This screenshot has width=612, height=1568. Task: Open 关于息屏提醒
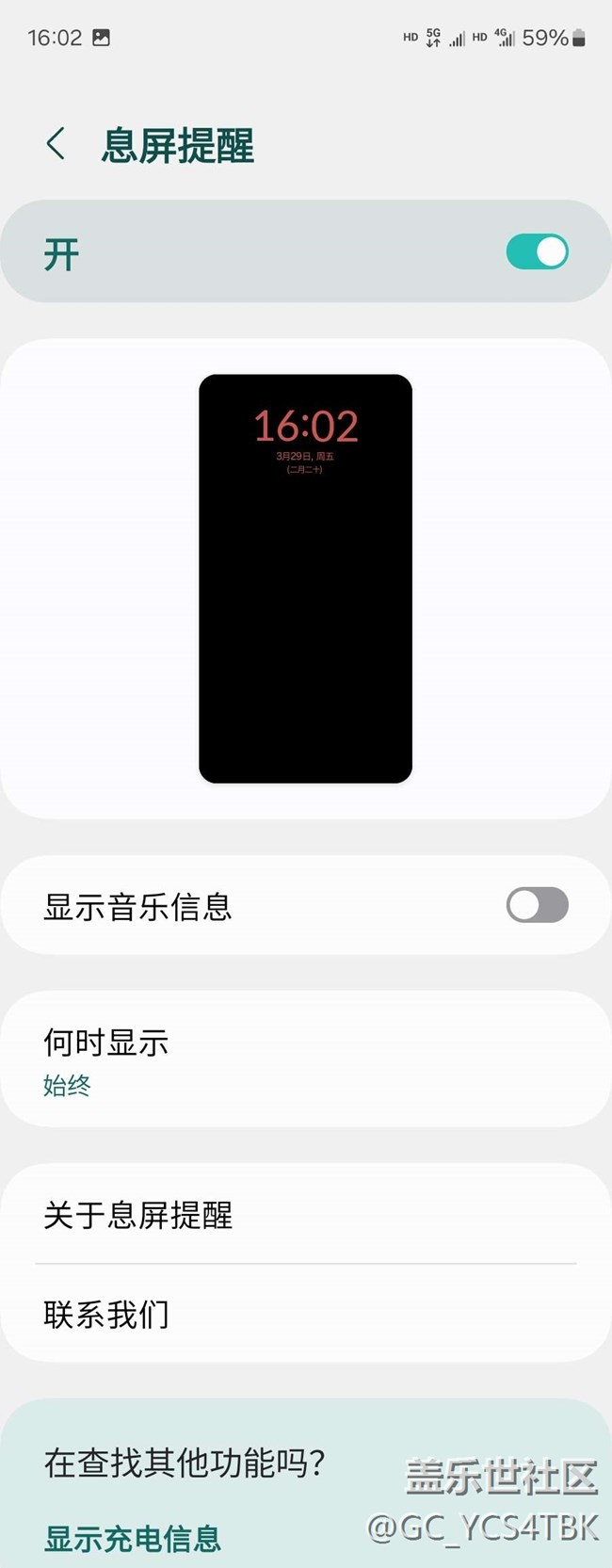point(306,1214)
